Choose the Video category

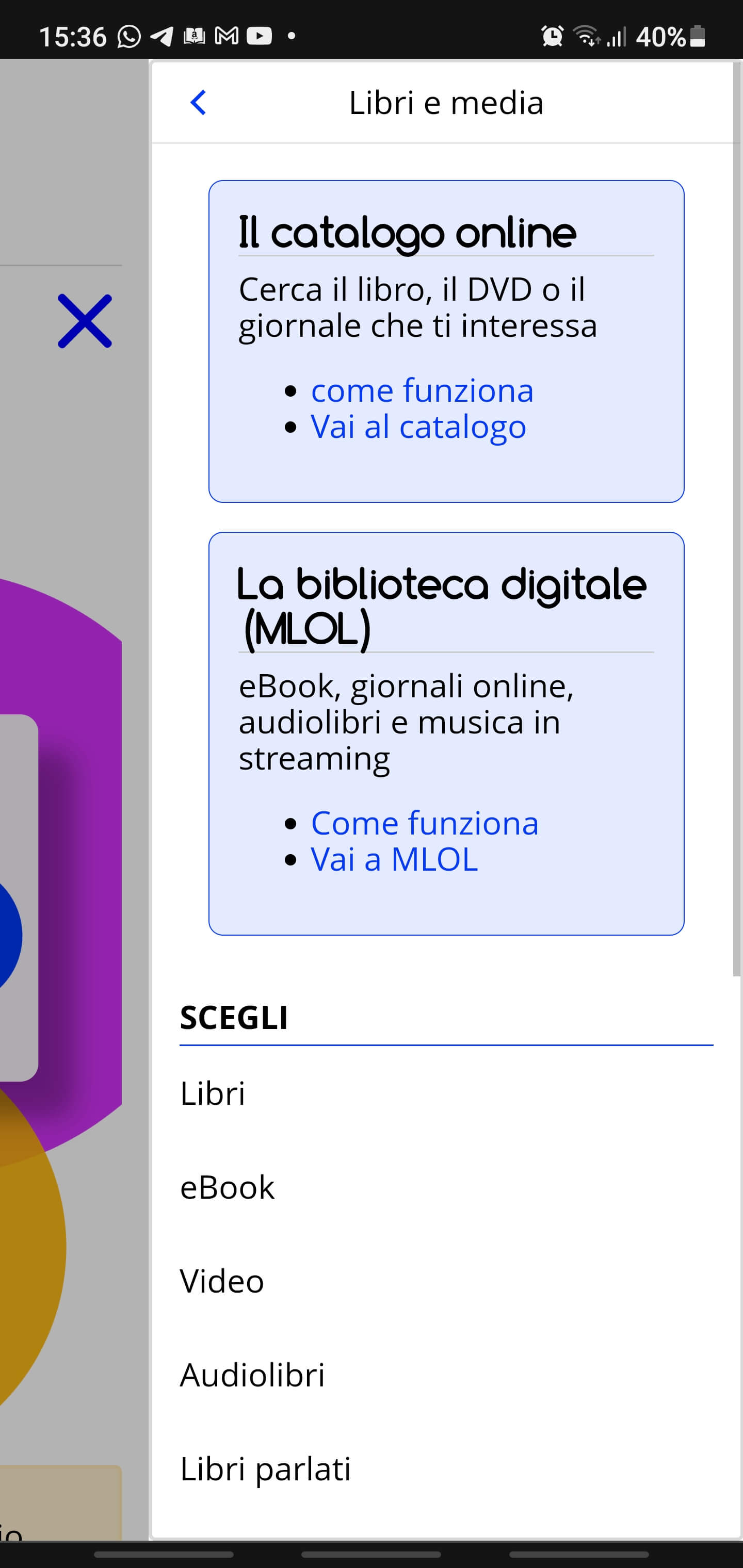222,1281
